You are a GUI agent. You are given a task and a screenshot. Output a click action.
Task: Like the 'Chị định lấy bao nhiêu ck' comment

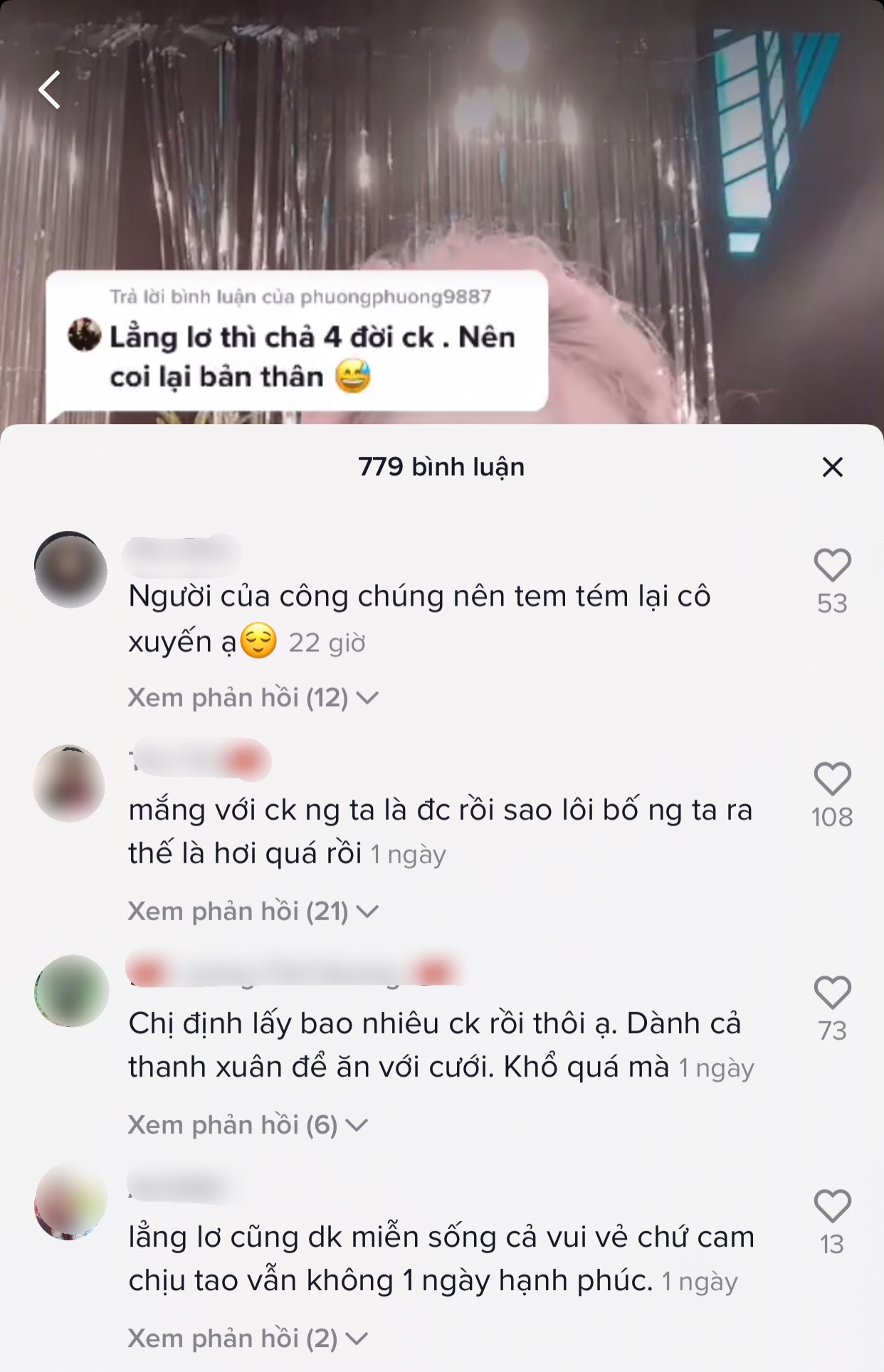pos(832,993)
